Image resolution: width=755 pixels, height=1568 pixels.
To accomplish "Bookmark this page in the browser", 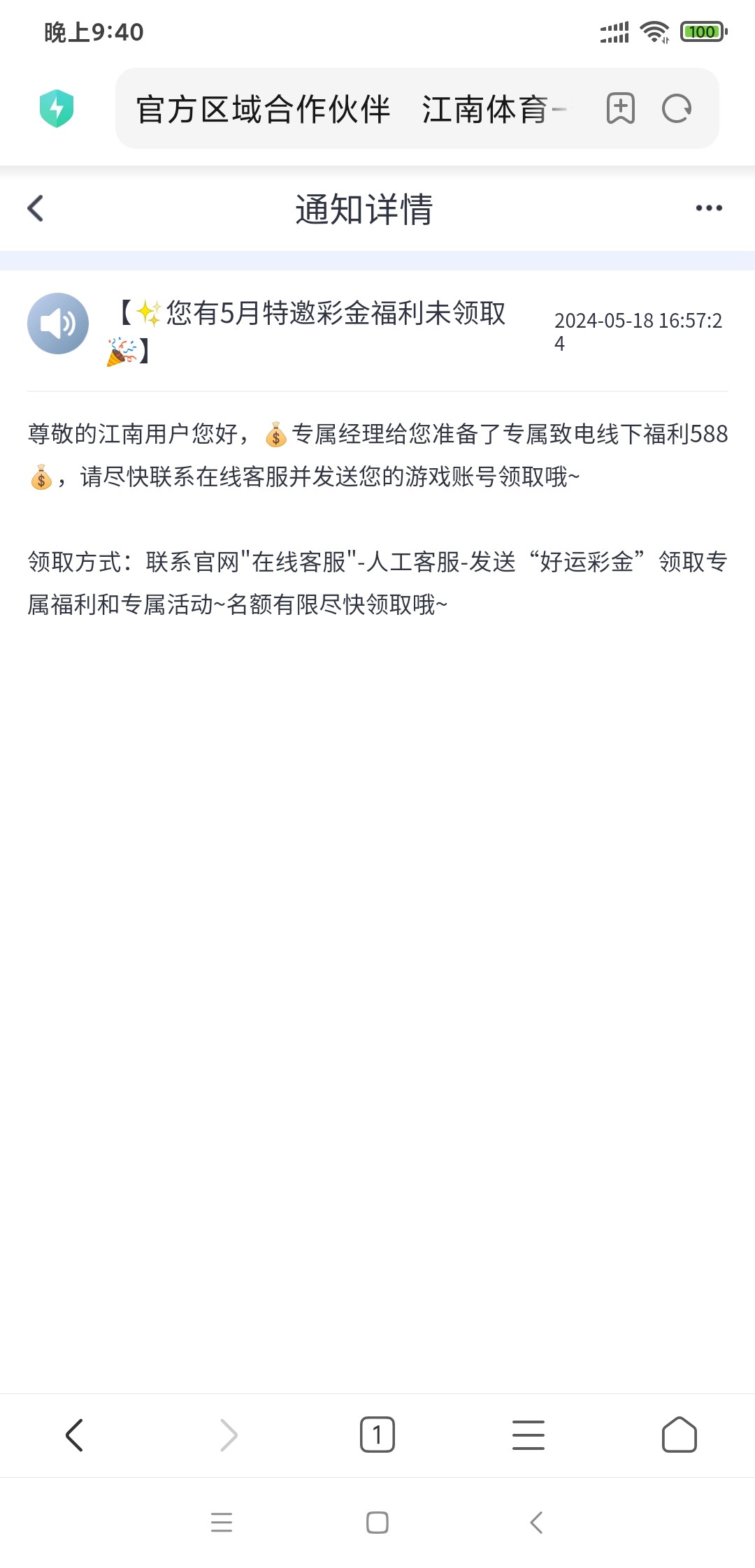I will (620, 108).
